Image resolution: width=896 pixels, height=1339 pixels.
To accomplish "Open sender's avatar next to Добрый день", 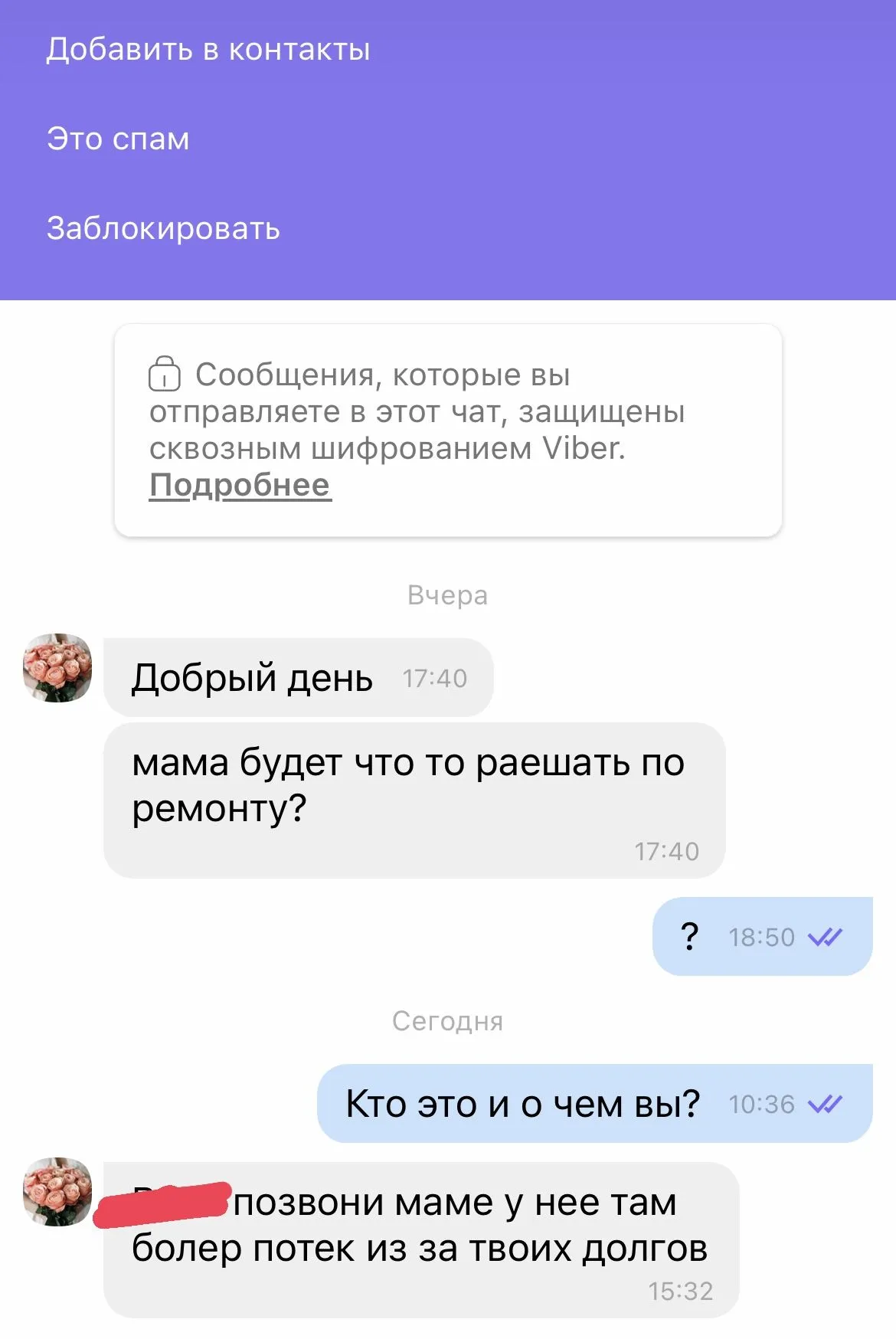I will (57, 667).
